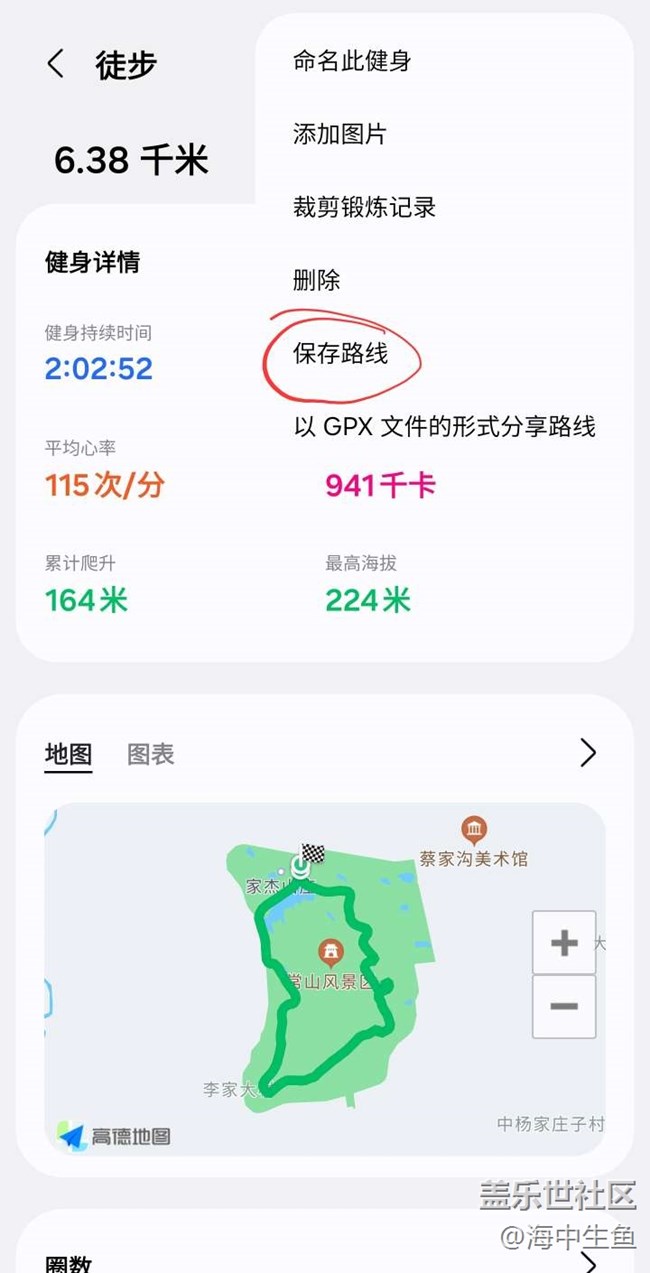Zoom out on the map with minus button
650x1273 pixels.
tap(564, 1006)
